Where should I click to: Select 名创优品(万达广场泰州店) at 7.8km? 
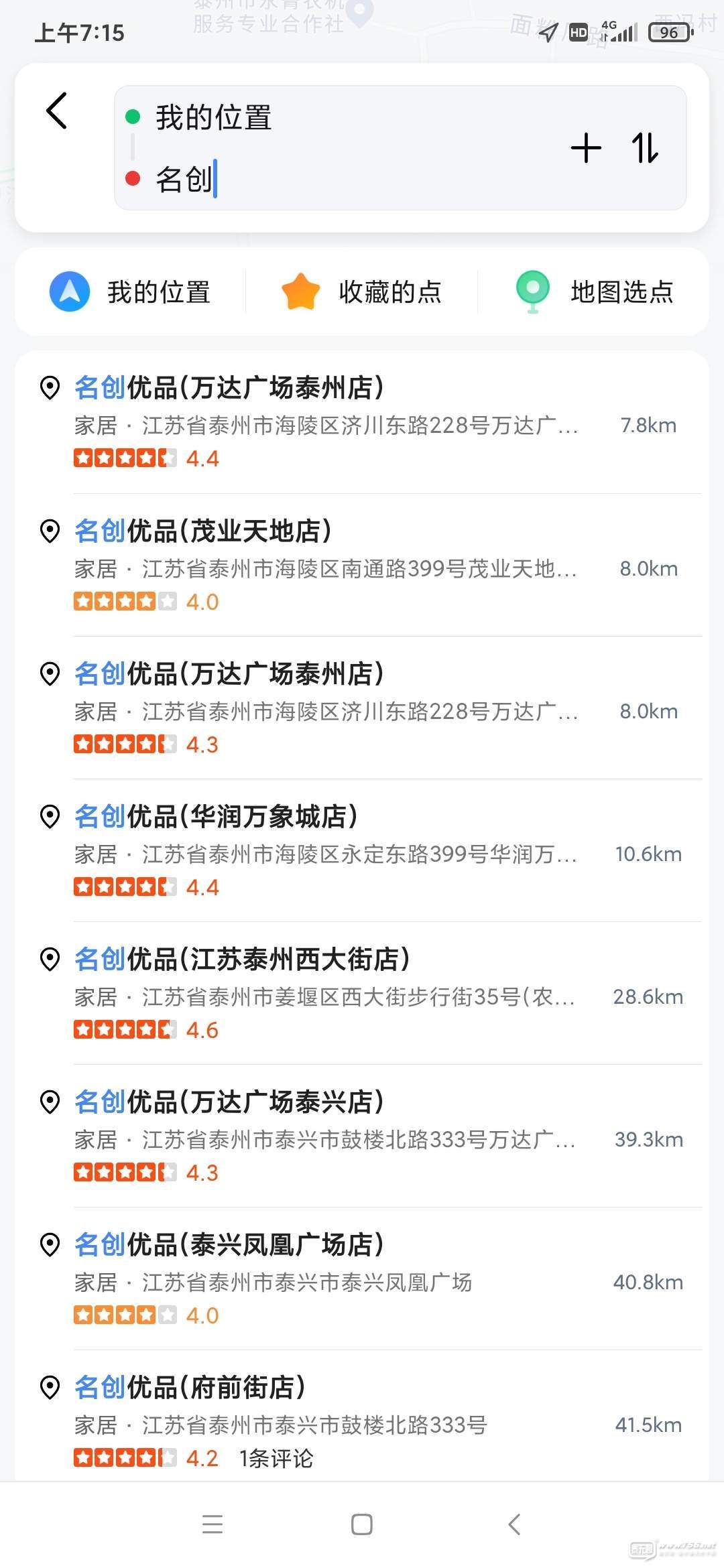pos(362,422)
